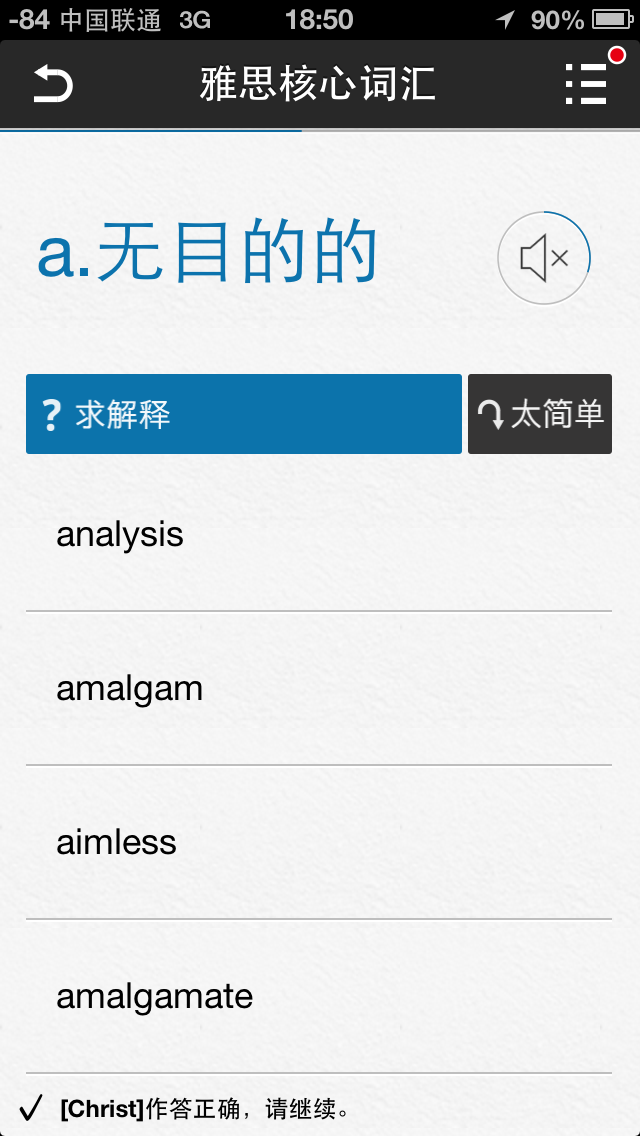
Task: Go back using the return arrow
Action: 53,84
